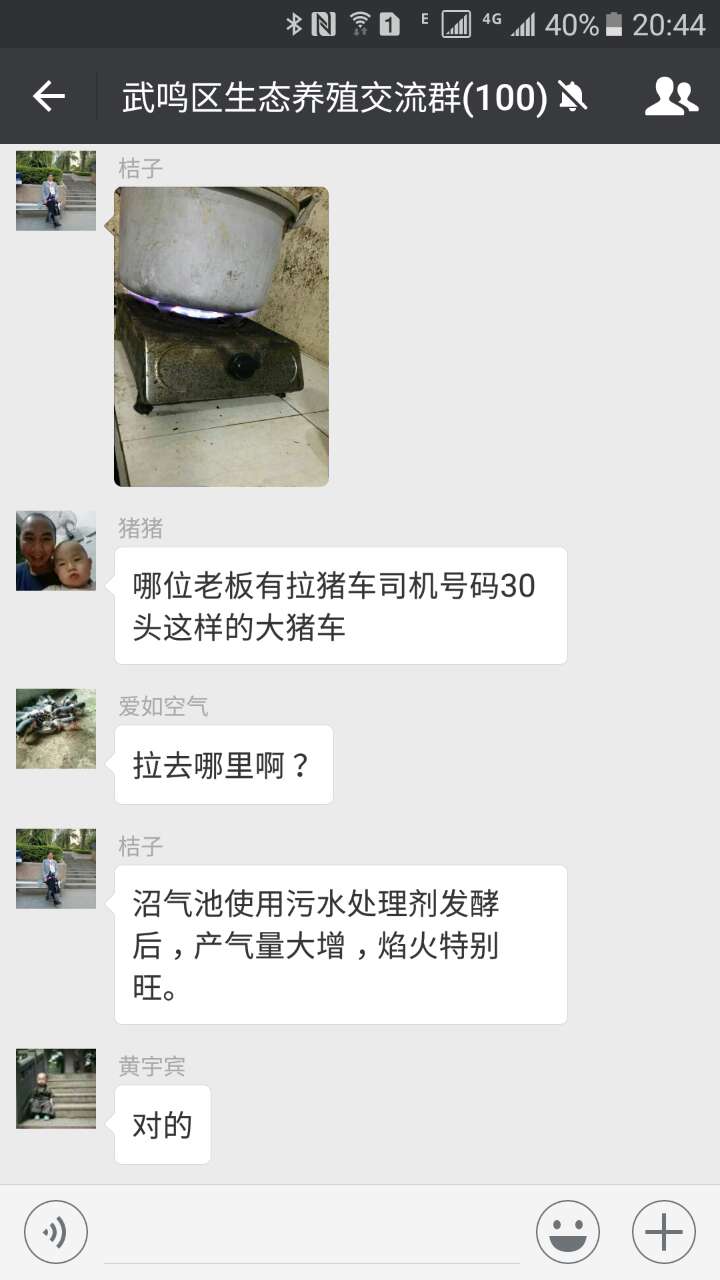Focus the message text field
This screenshot has height=1280, width=720.
311,1232
